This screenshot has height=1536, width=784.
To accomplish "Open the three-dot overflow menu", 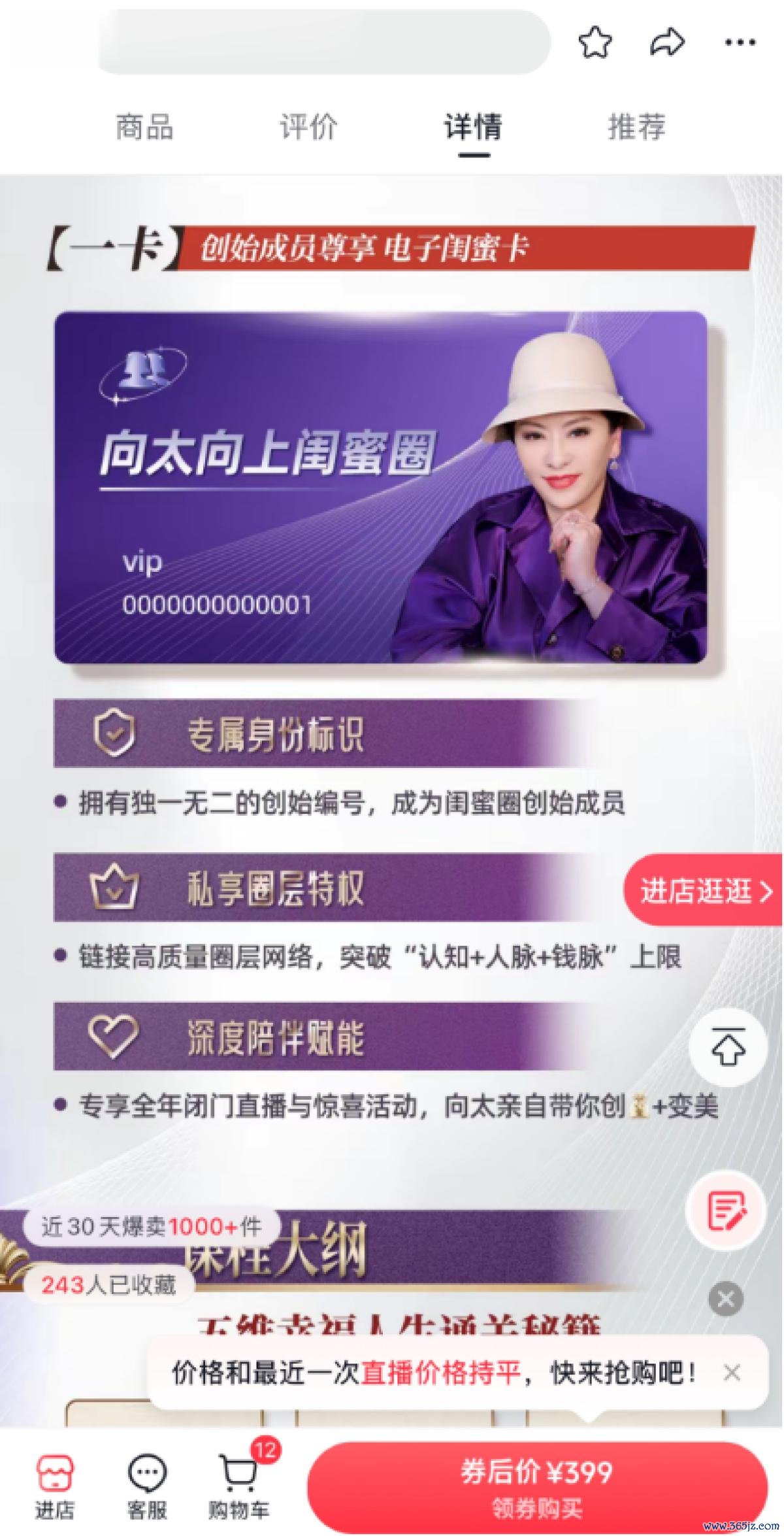I will [740, 43].
